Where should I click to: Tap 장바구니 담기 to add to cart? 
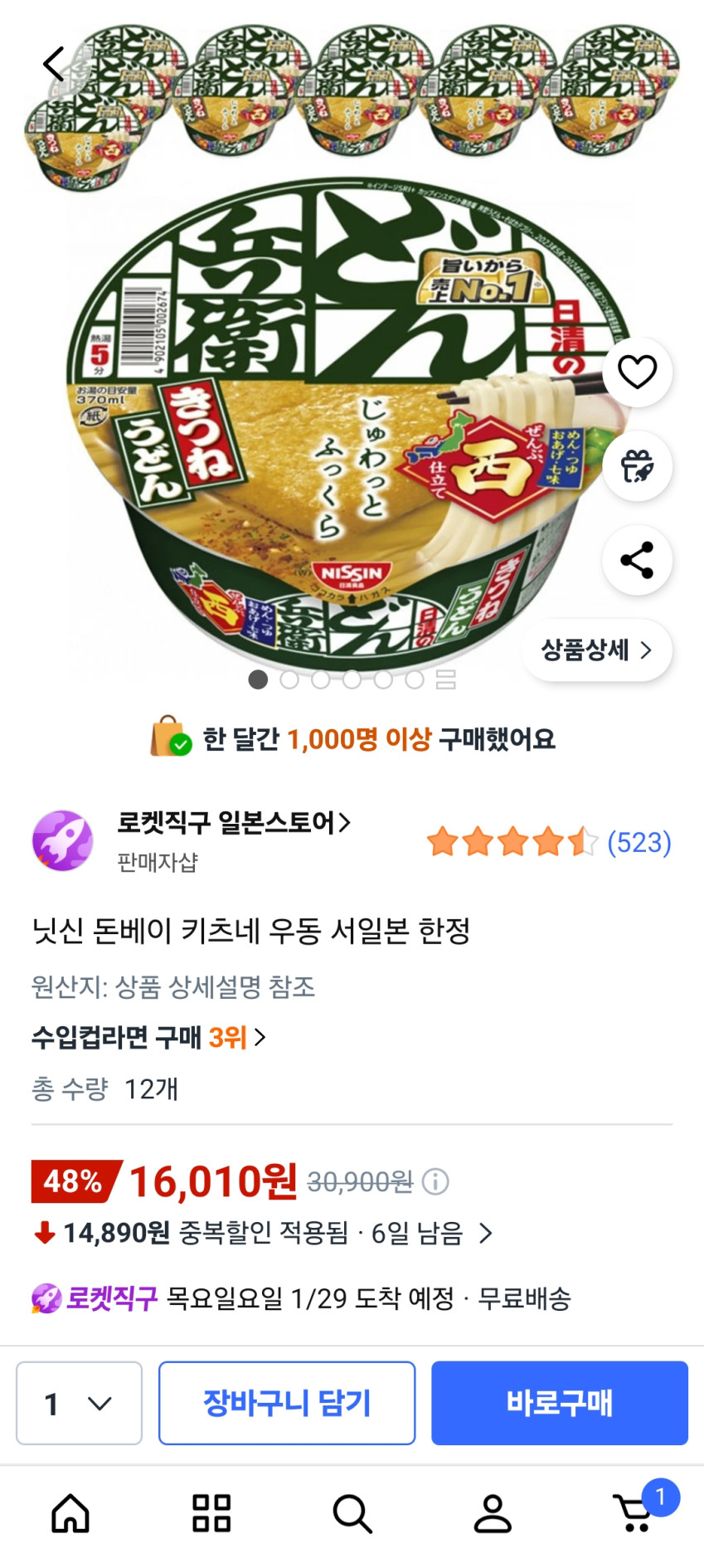point(287,1403)
